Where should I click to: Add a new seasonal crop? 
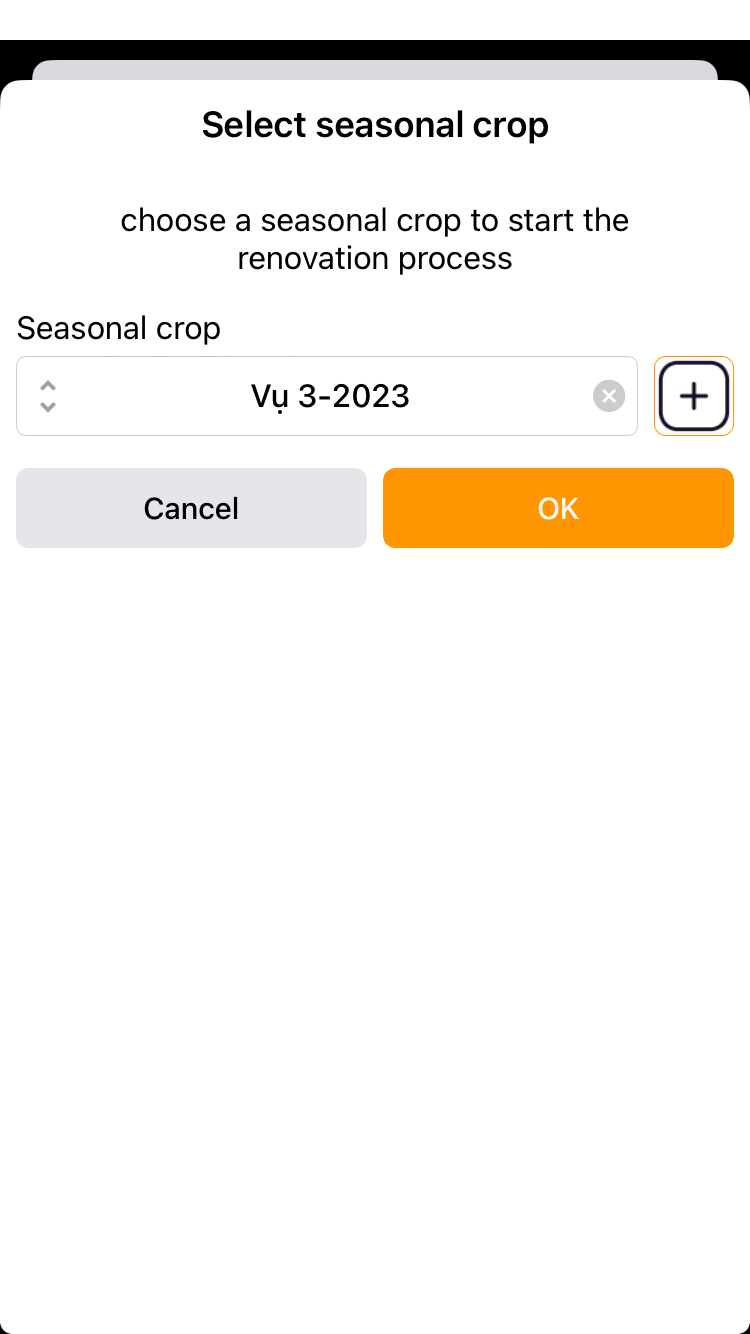[694, 396]
